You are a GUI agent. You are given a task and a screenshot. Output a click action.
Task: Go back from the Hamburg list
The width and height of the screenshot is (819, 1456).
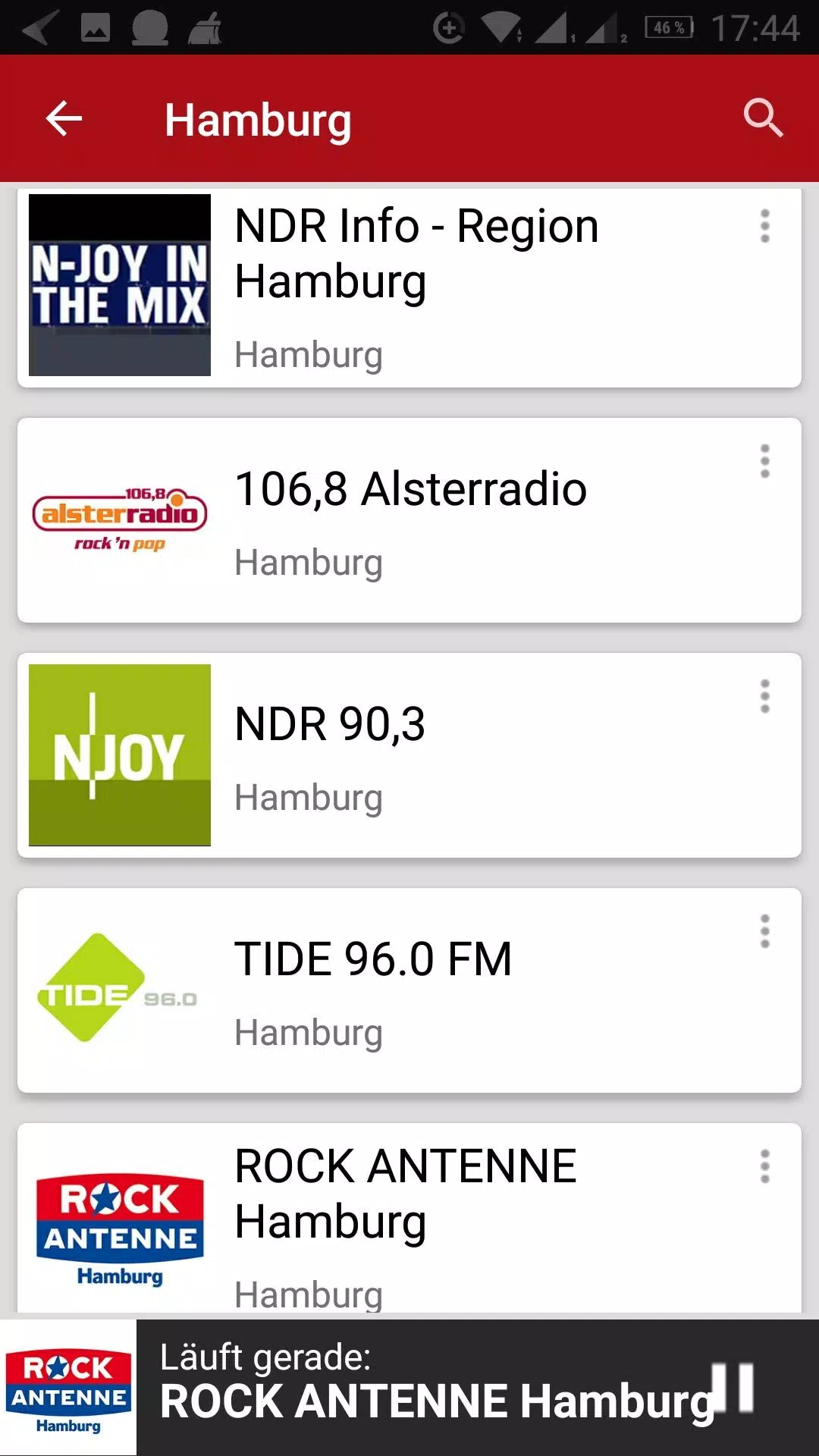(64, 119)
